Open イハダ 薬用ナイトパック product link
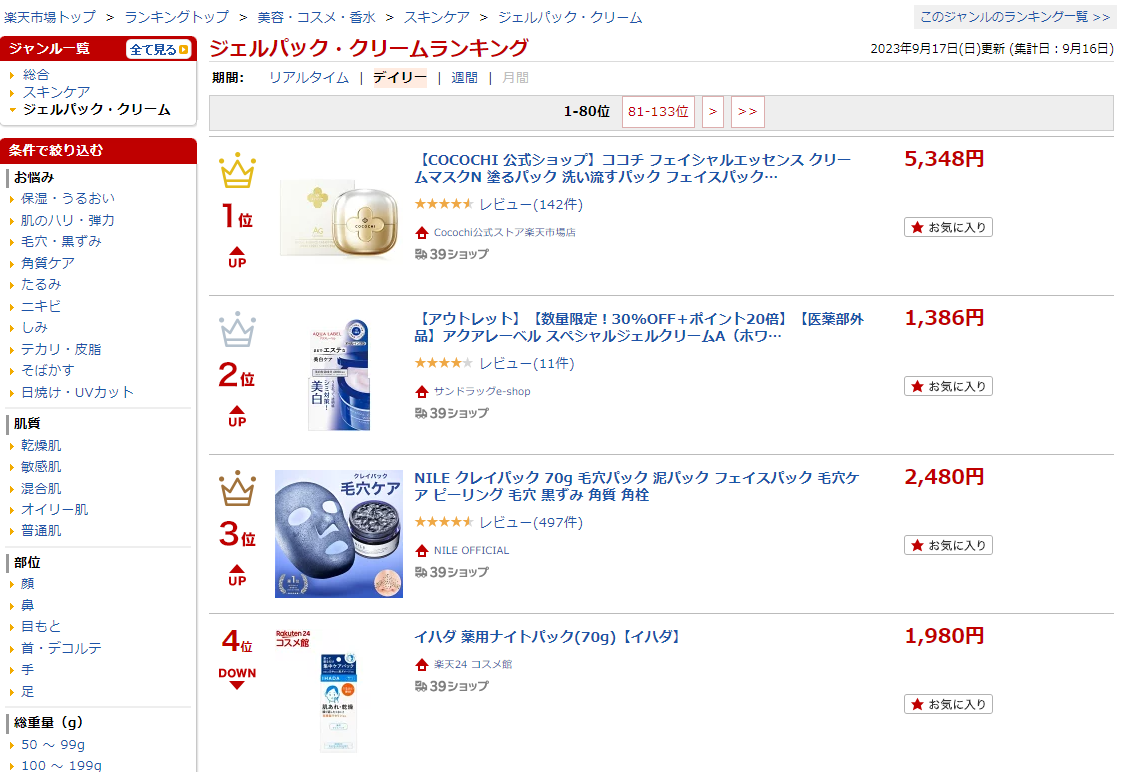The image size is (1124, 772). [x=548, y=637]
